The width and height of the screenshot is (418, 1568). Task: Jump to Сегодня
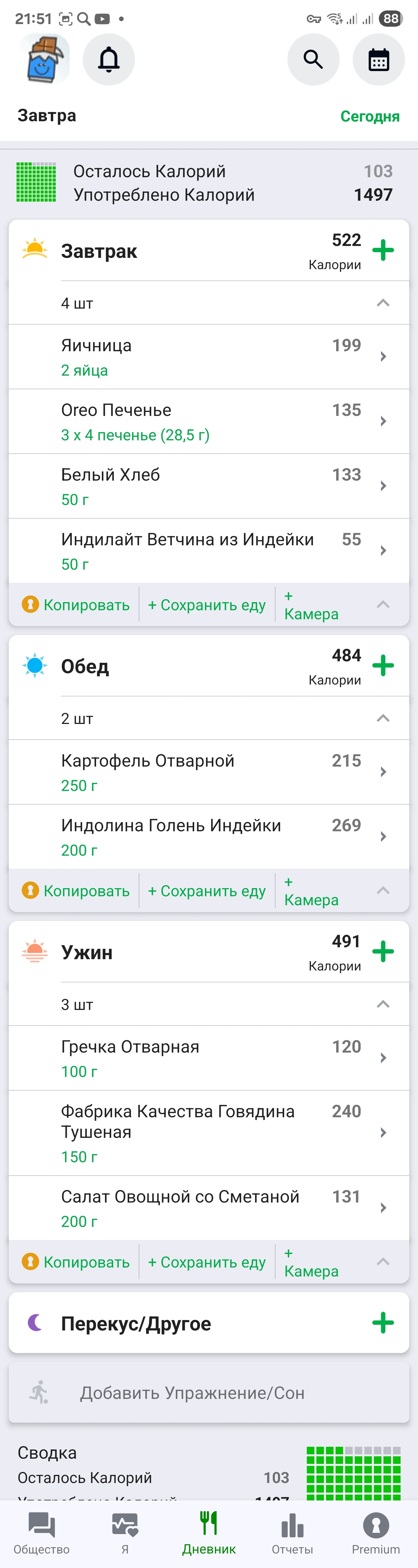click(x=369, y=116)
